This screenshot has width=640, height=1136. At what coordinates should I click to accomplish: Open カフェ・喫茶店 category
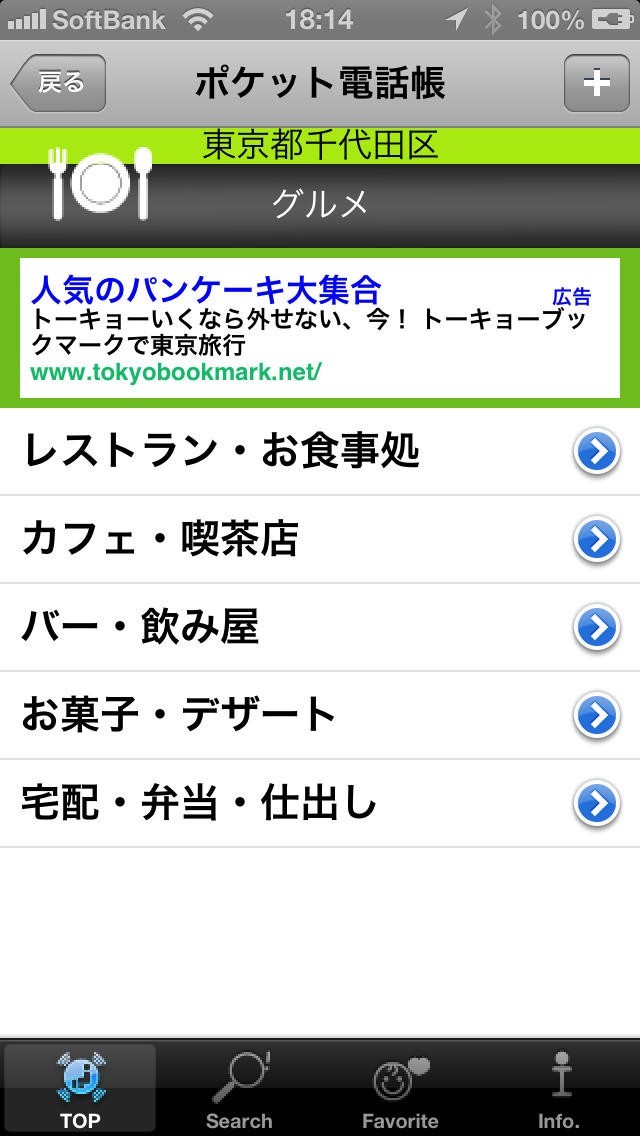click(320, 540)
